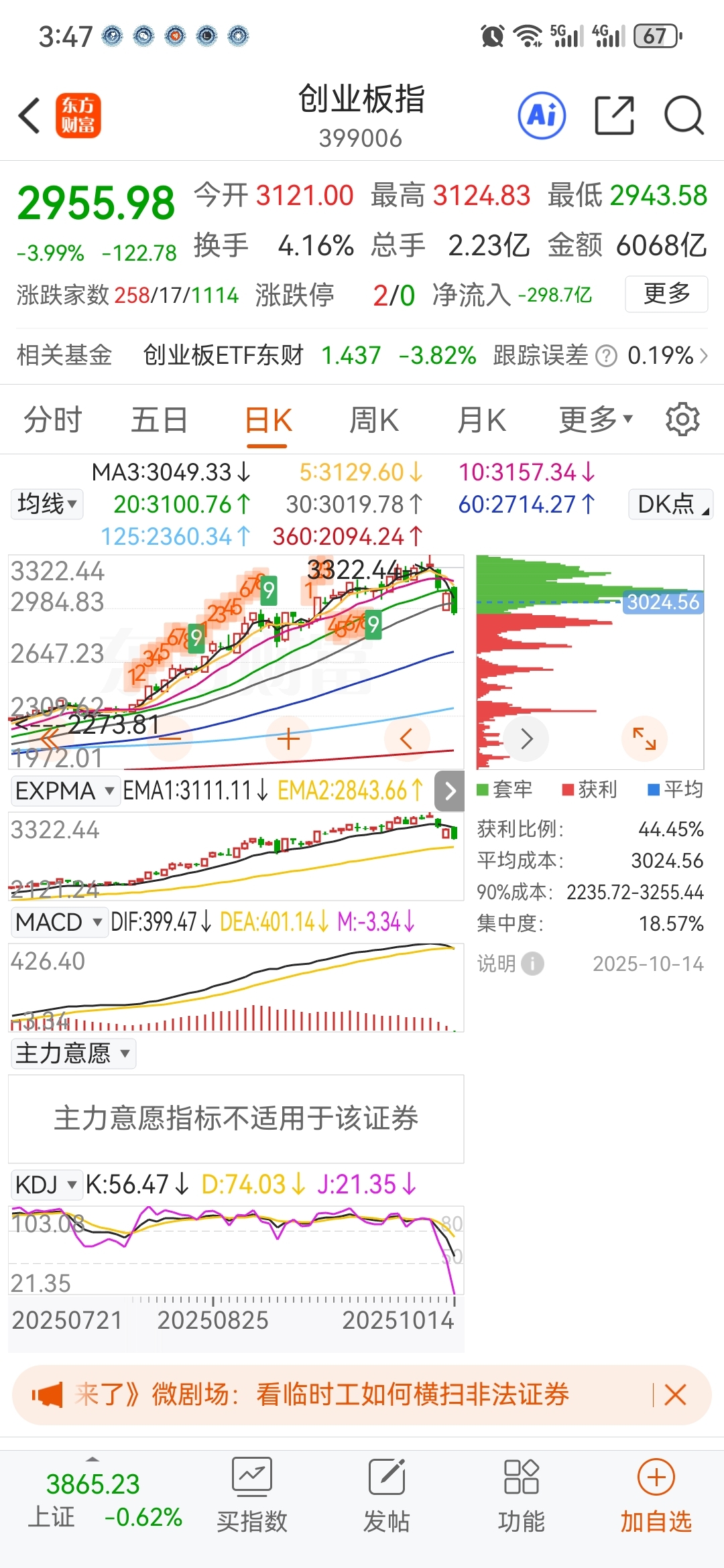The width and height of the screenshot is (724, 1568).
Task: Open chart settings gear
Action: (682, 420)
